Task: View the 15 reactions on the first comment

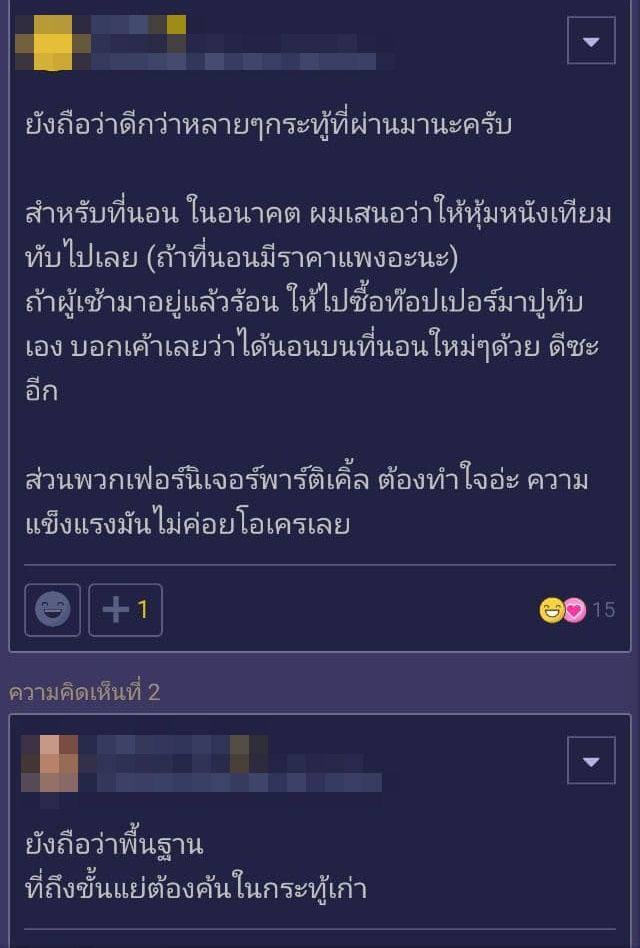Action: tap(577, 609)
